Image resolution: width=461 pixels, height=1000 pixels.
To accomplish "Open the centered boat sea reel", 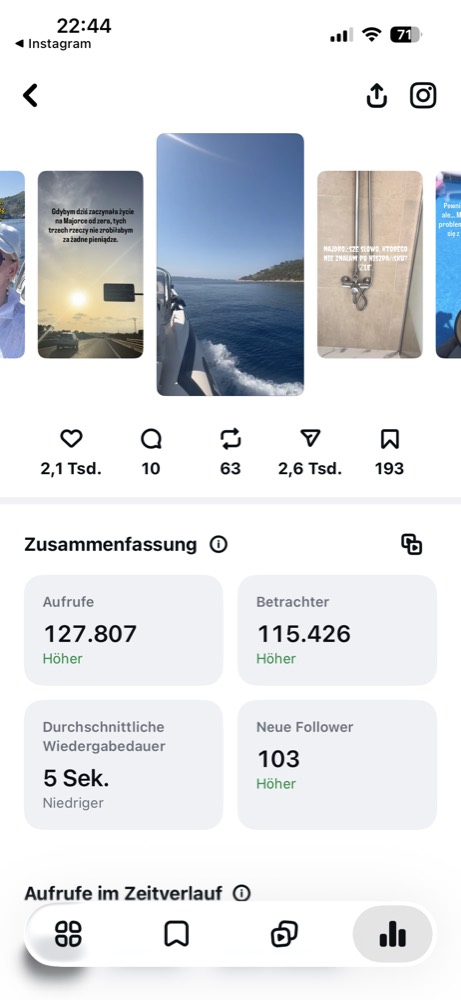I will pos(230,264).
